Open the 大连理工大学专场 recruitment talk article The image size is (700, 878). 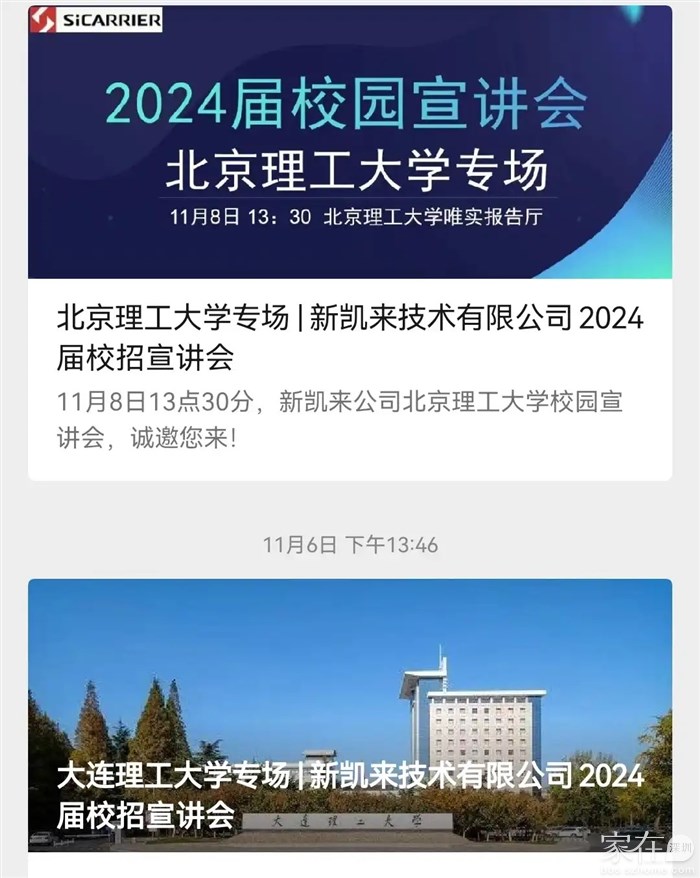tap(350, 793)
